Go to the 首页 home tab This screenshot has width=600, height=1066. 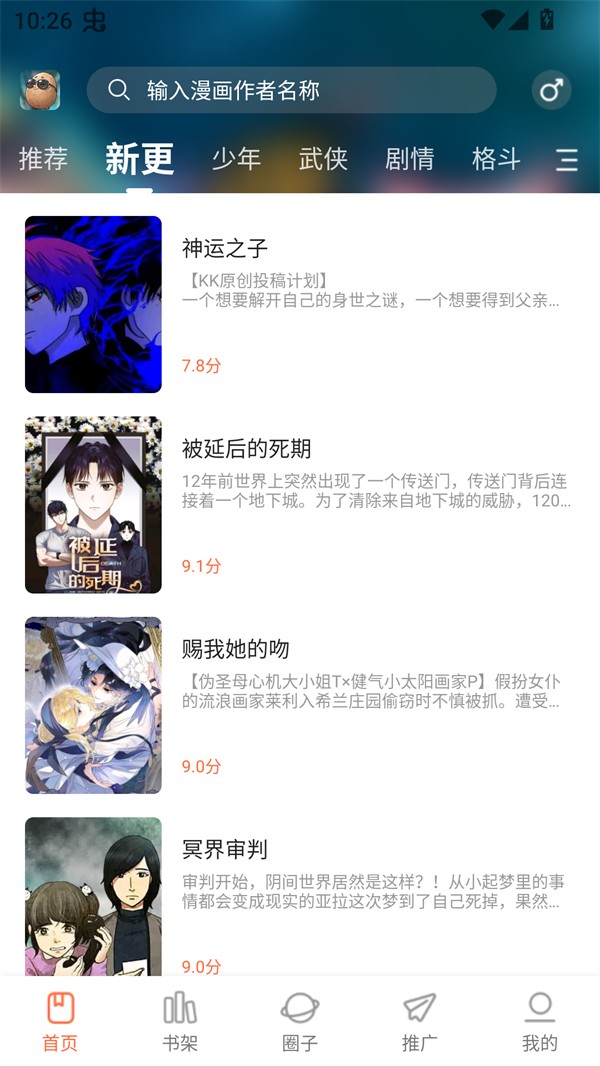60,1022
